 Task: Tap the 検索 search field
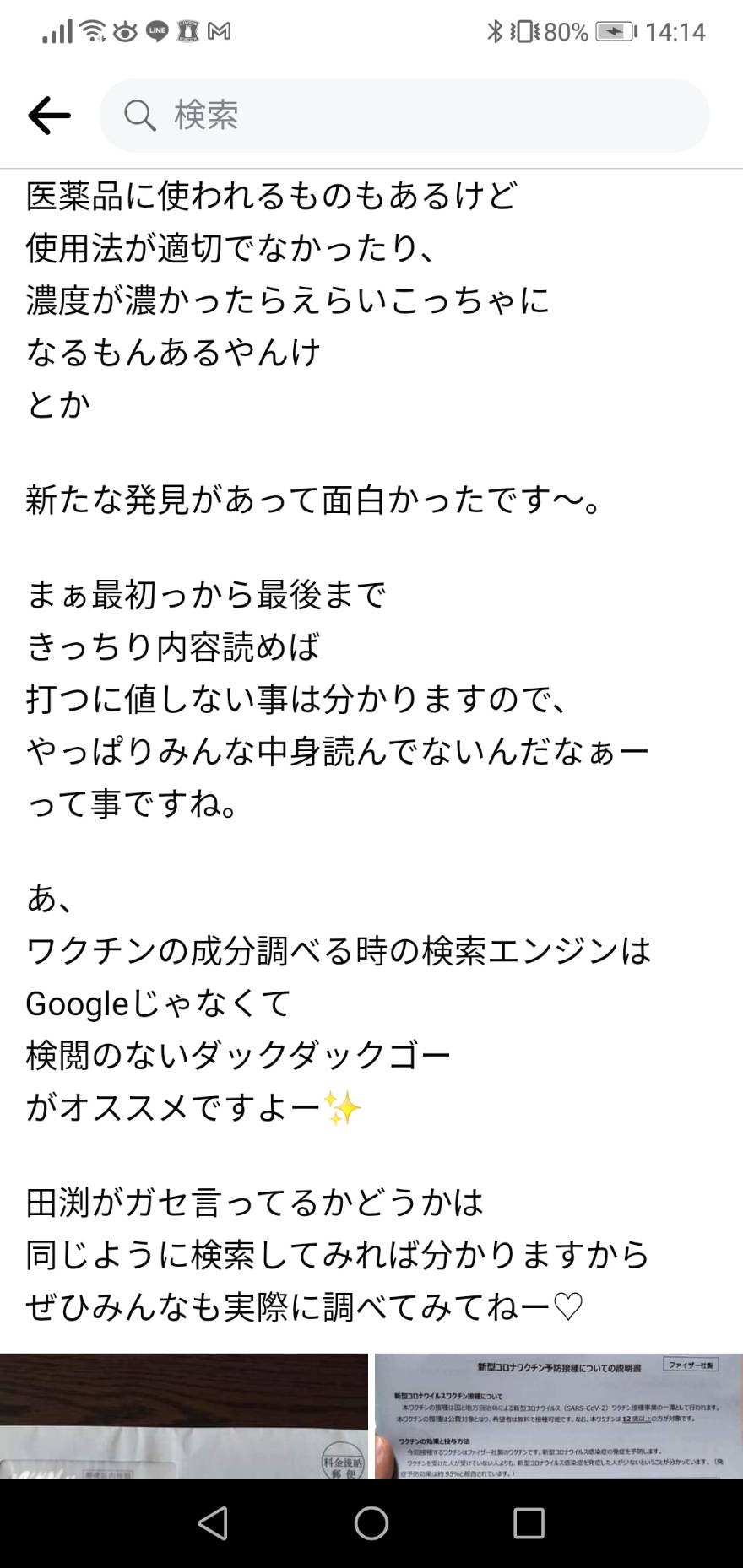tap(404, 115)
